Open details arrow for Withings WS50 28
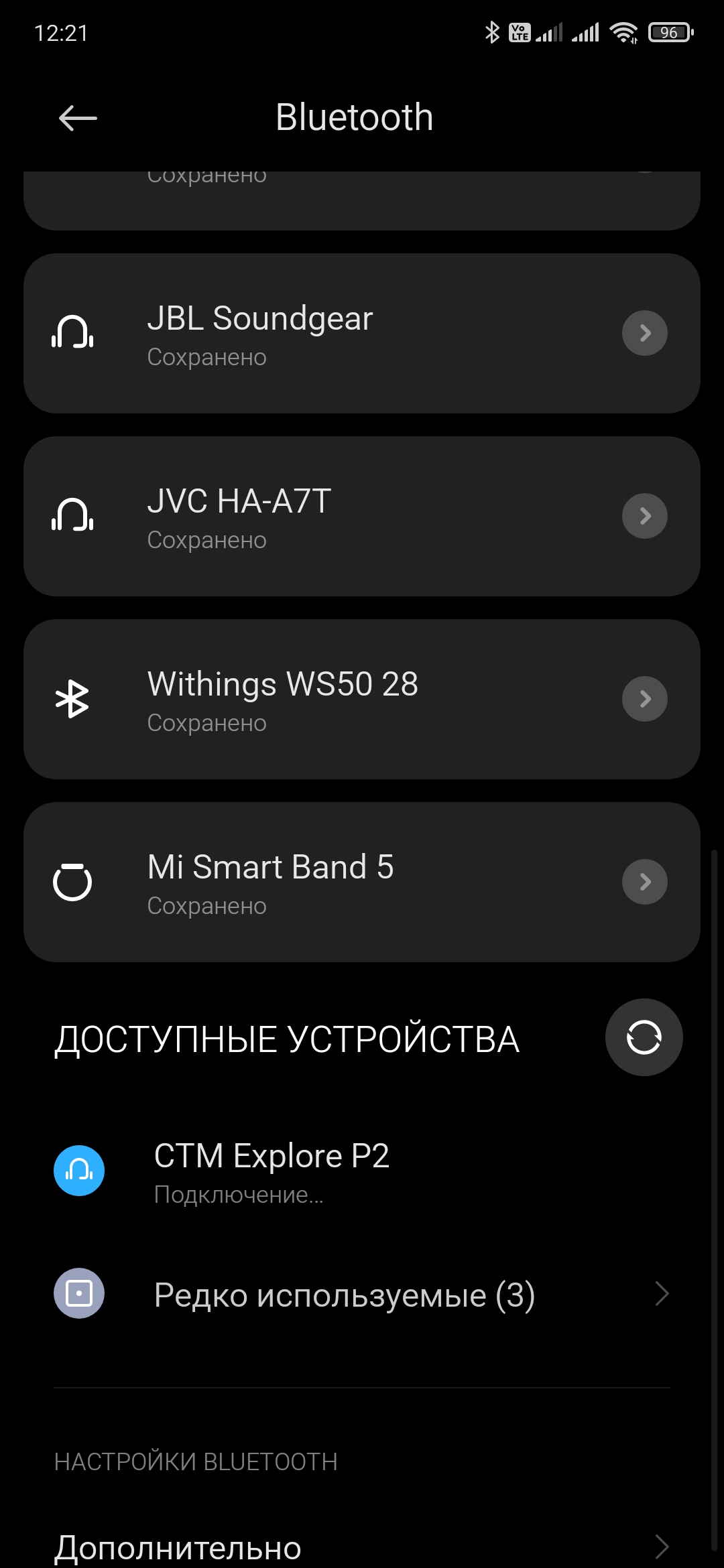 click(x=644, y=699)
